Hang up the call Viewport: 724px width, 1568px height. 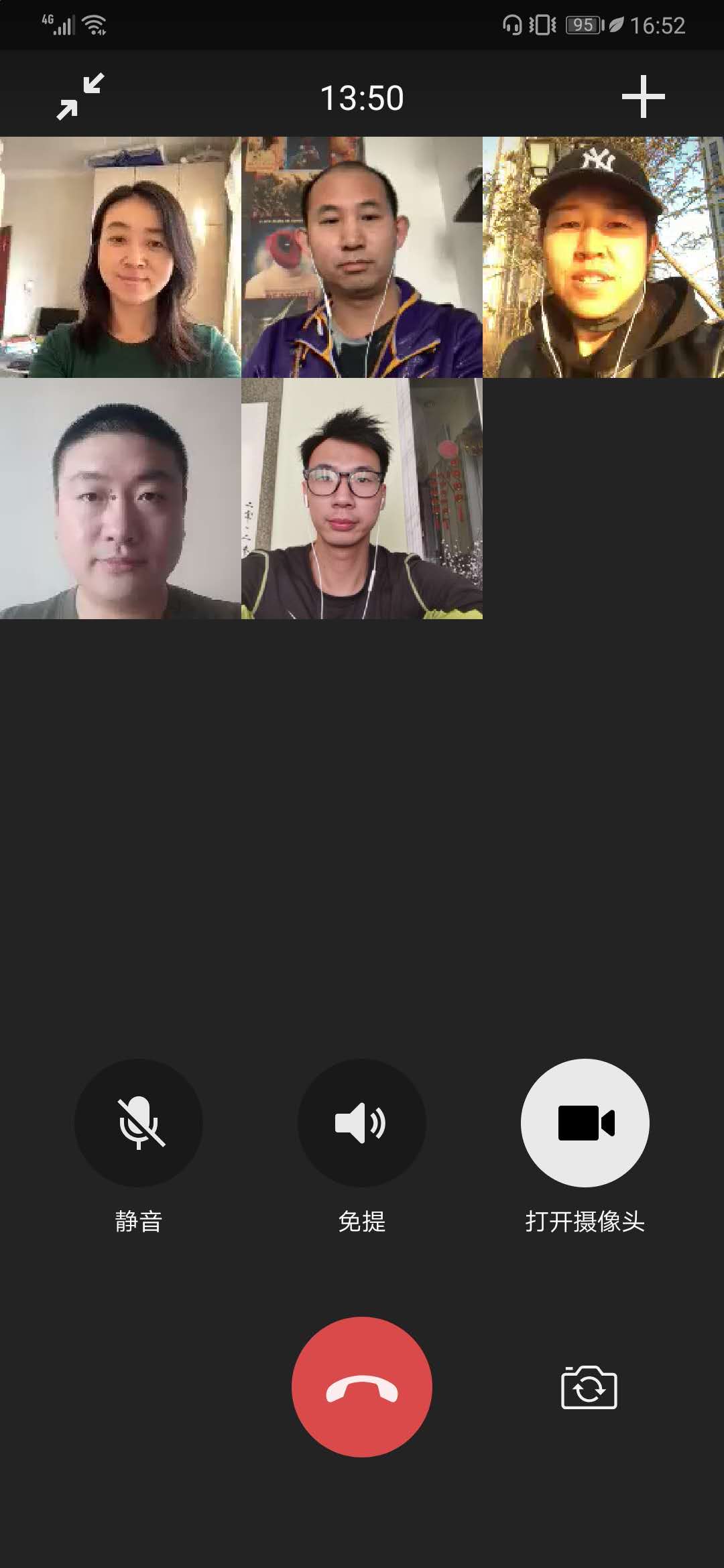point(361,1387)
